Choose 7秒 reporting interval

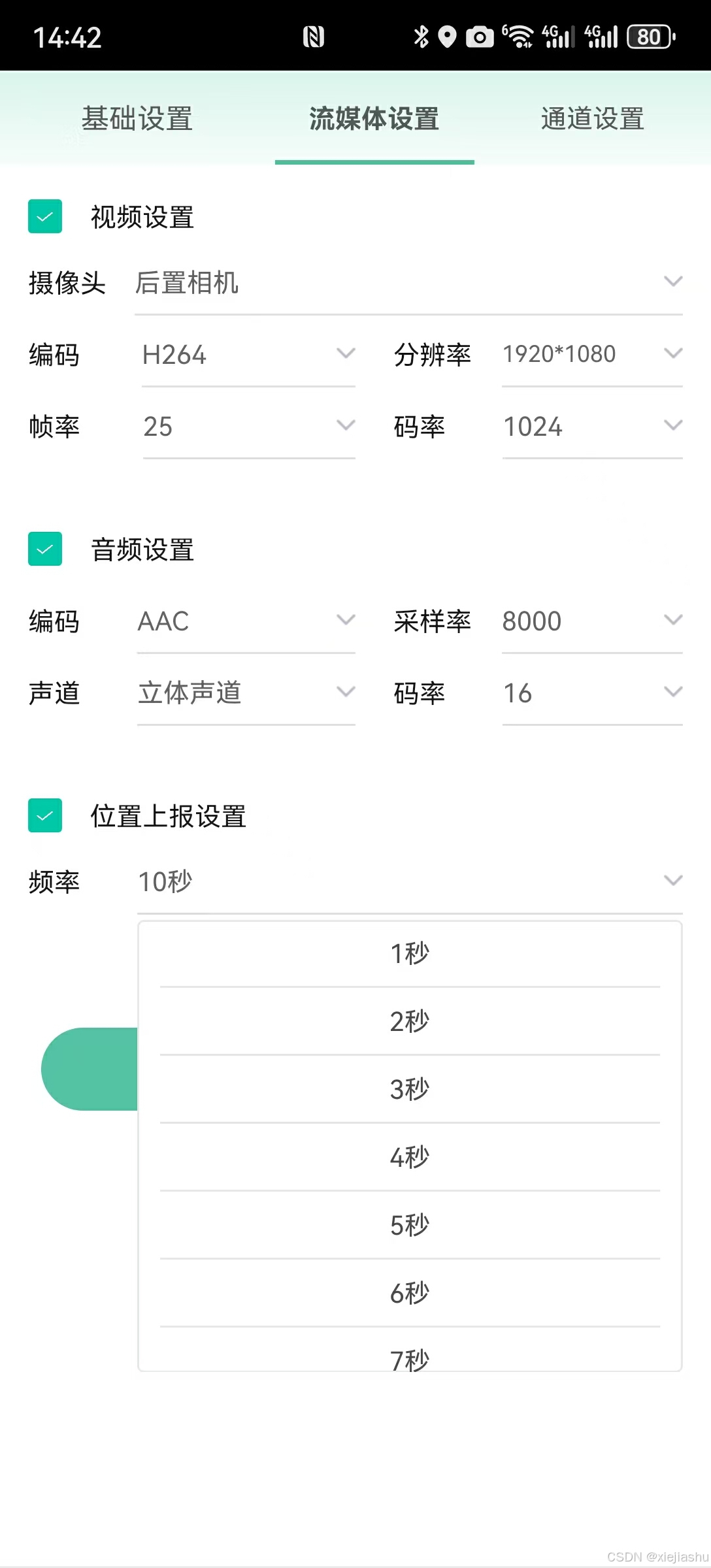[x=408, y=1360]
